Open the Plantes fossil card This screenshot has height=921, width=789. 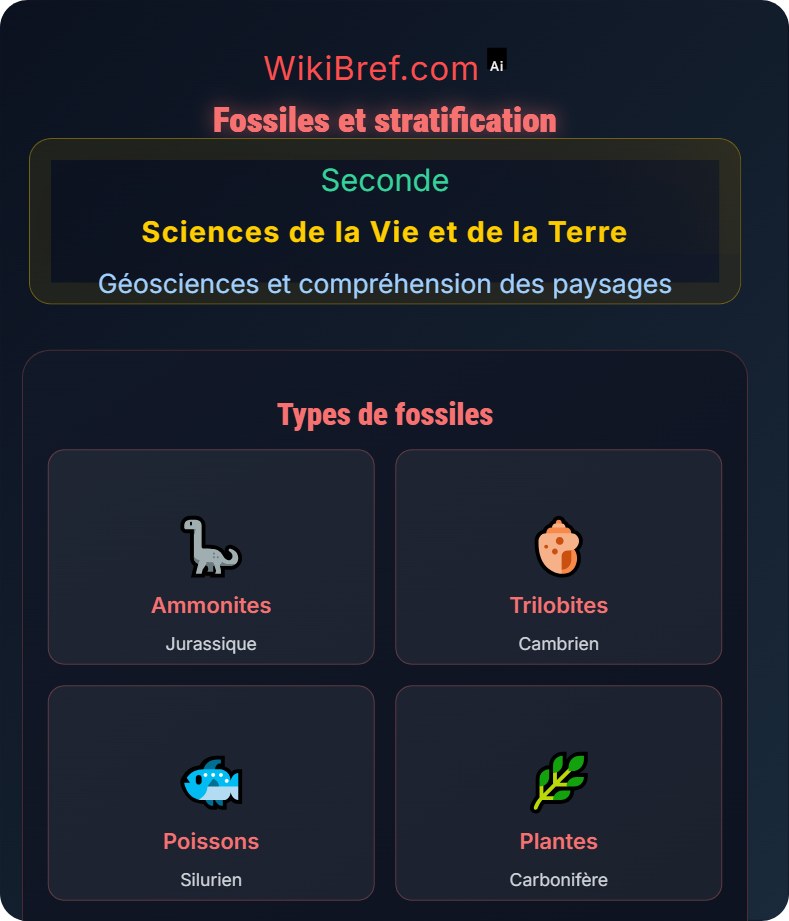click(x=558, y=792)
